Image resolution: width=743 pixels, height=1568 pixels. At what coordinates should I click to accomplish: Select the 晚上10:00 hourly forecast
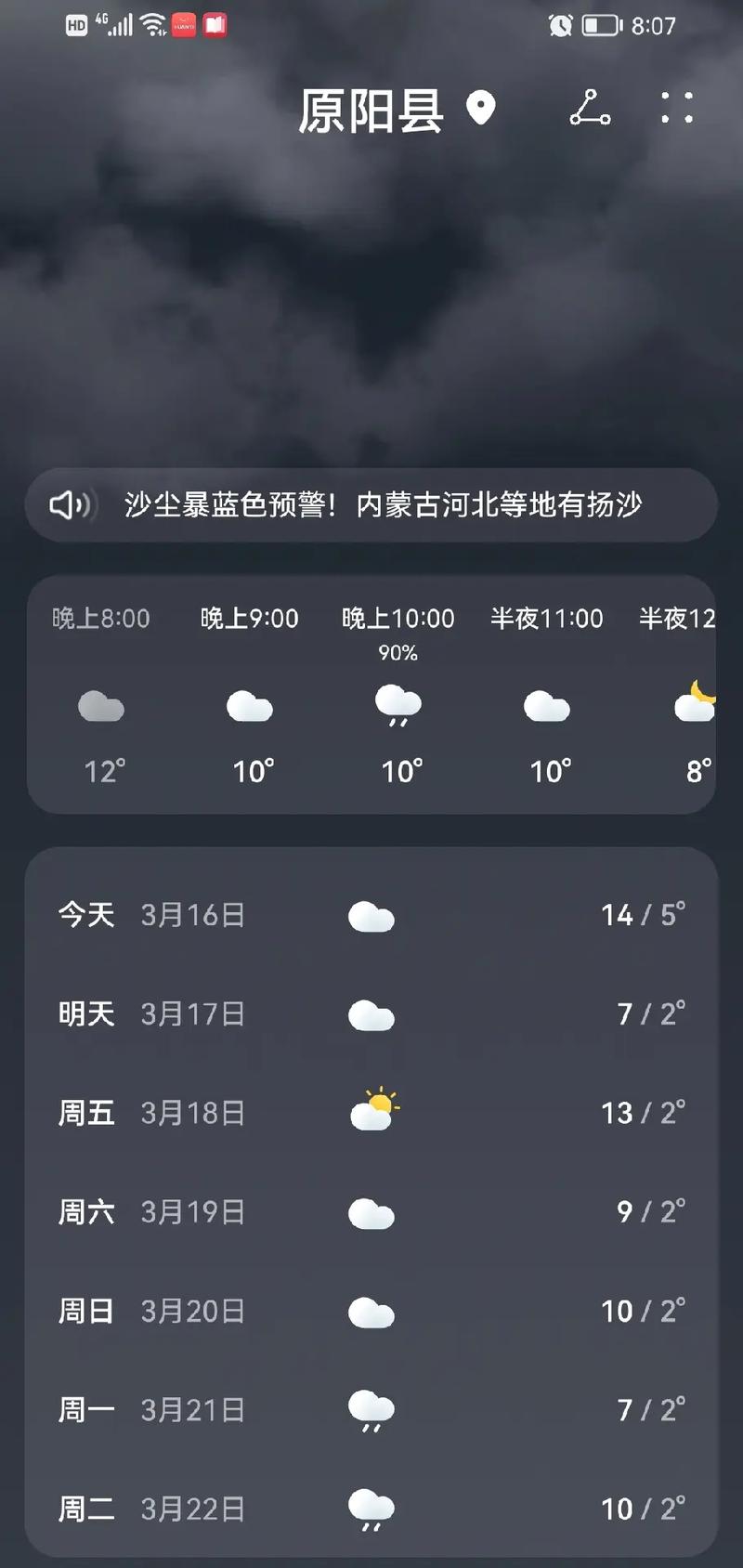click(398, 695)
